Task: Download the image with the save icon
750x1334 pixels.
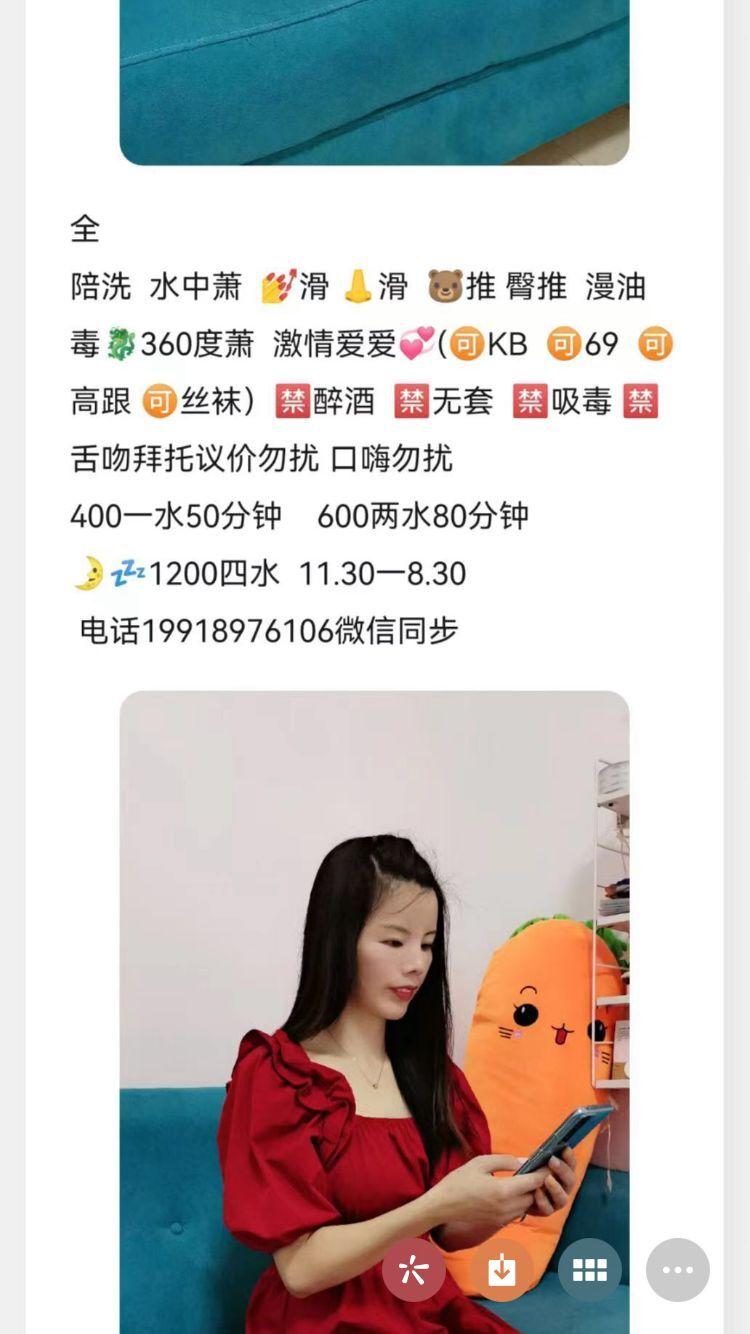Action: point(501,1270)
